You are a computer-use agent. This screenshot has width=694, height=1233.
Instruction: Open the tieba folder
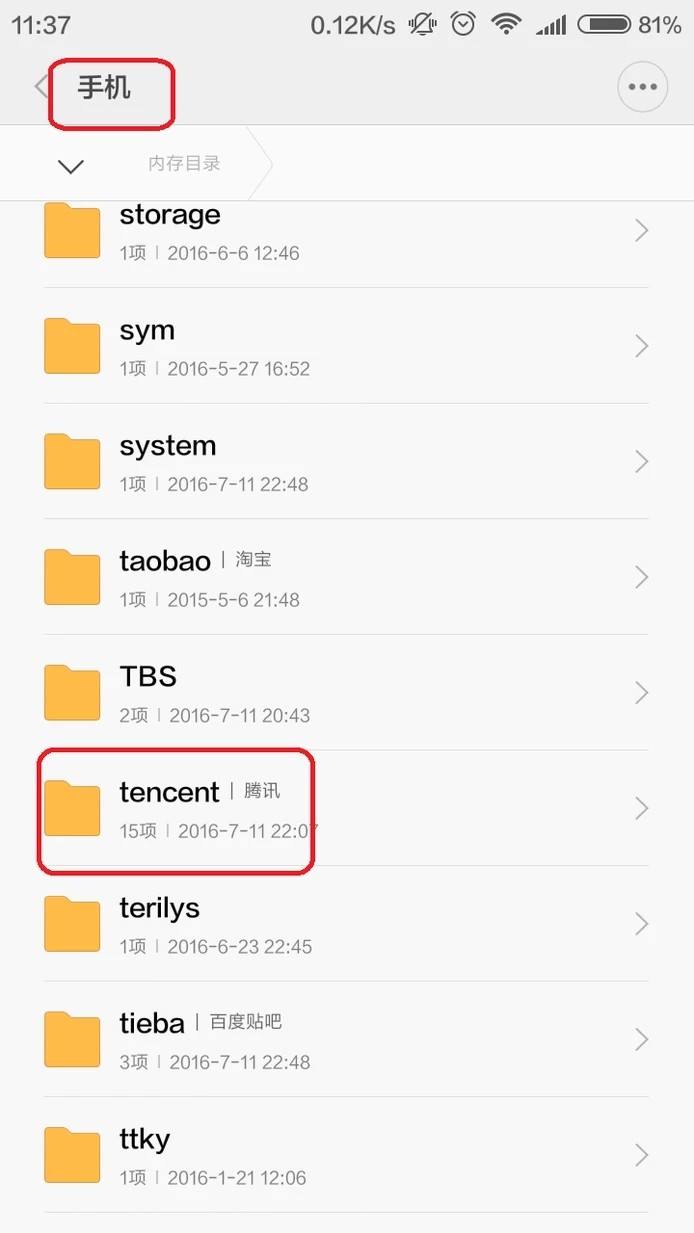[346, 1039]
